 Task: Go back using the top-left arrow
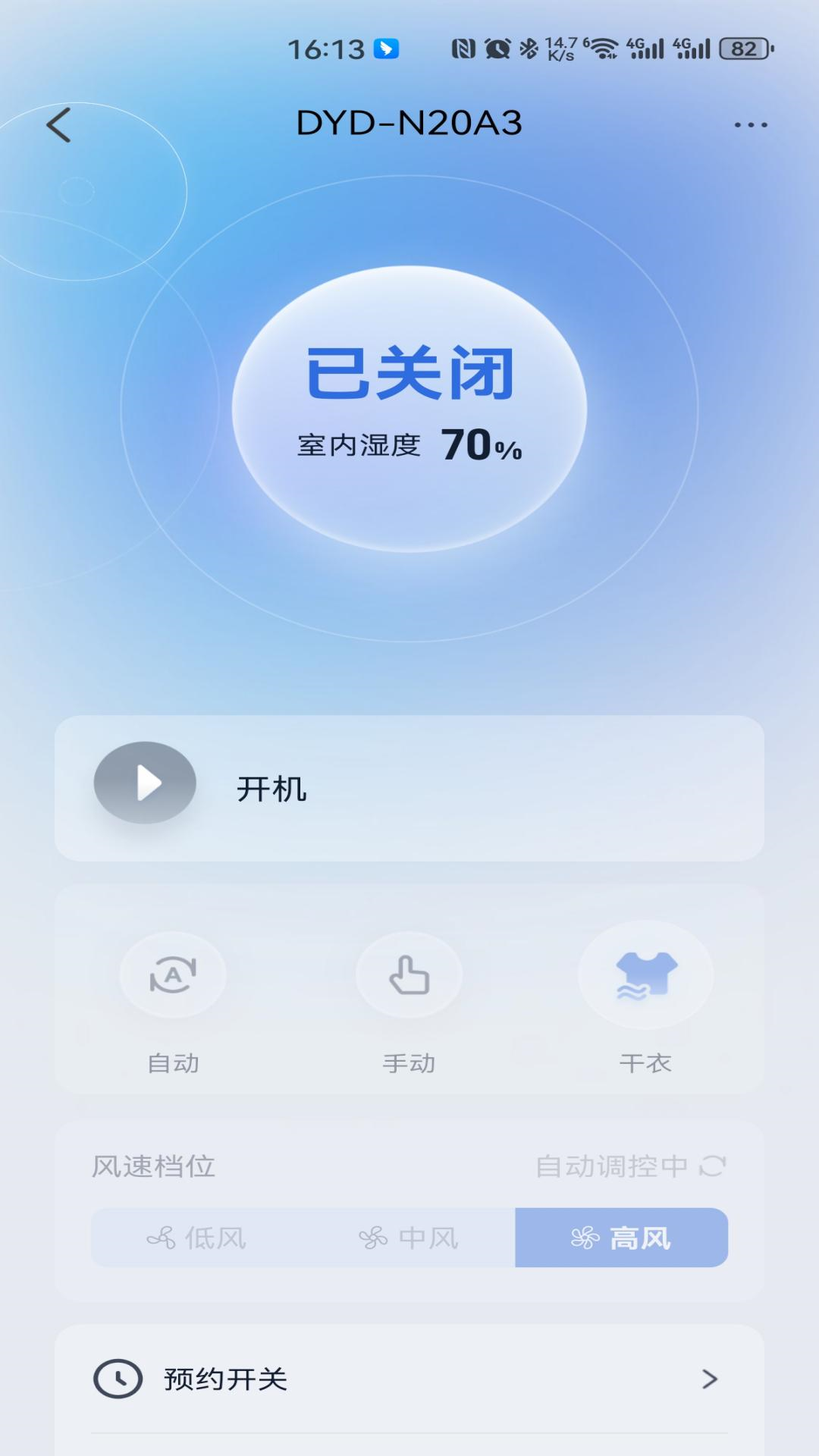(59, 125)
